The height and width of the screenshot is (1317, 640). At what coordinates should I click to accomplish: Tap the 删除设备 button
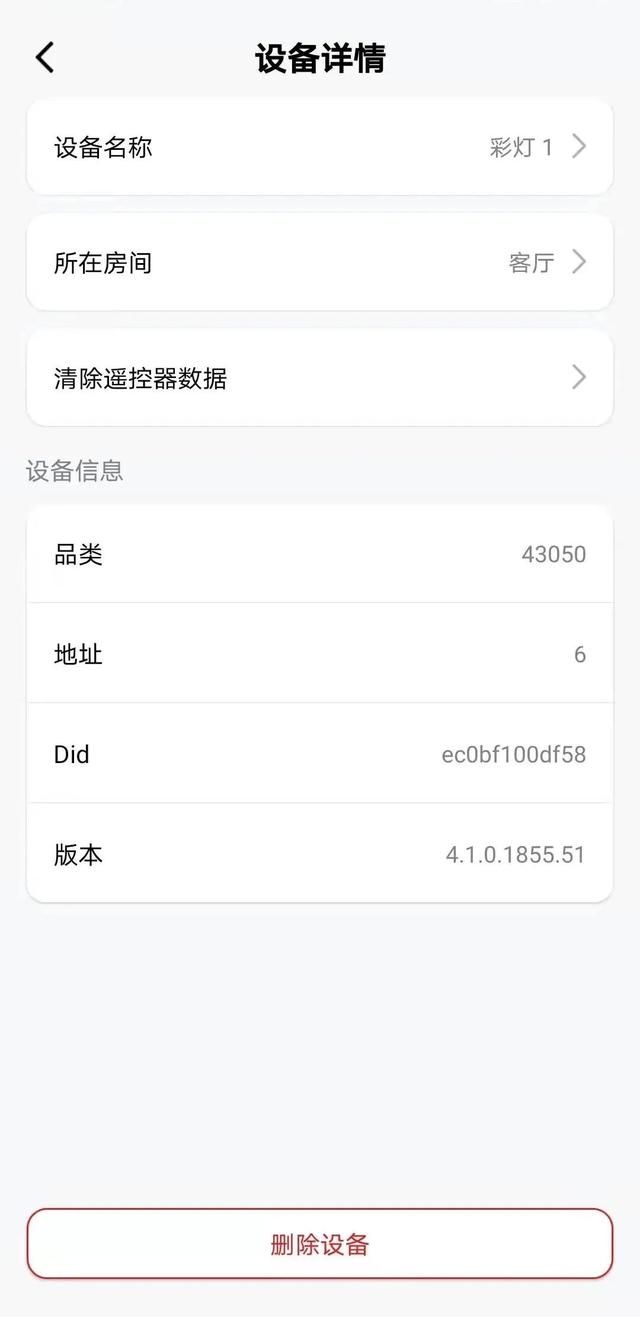[319, 1244]
